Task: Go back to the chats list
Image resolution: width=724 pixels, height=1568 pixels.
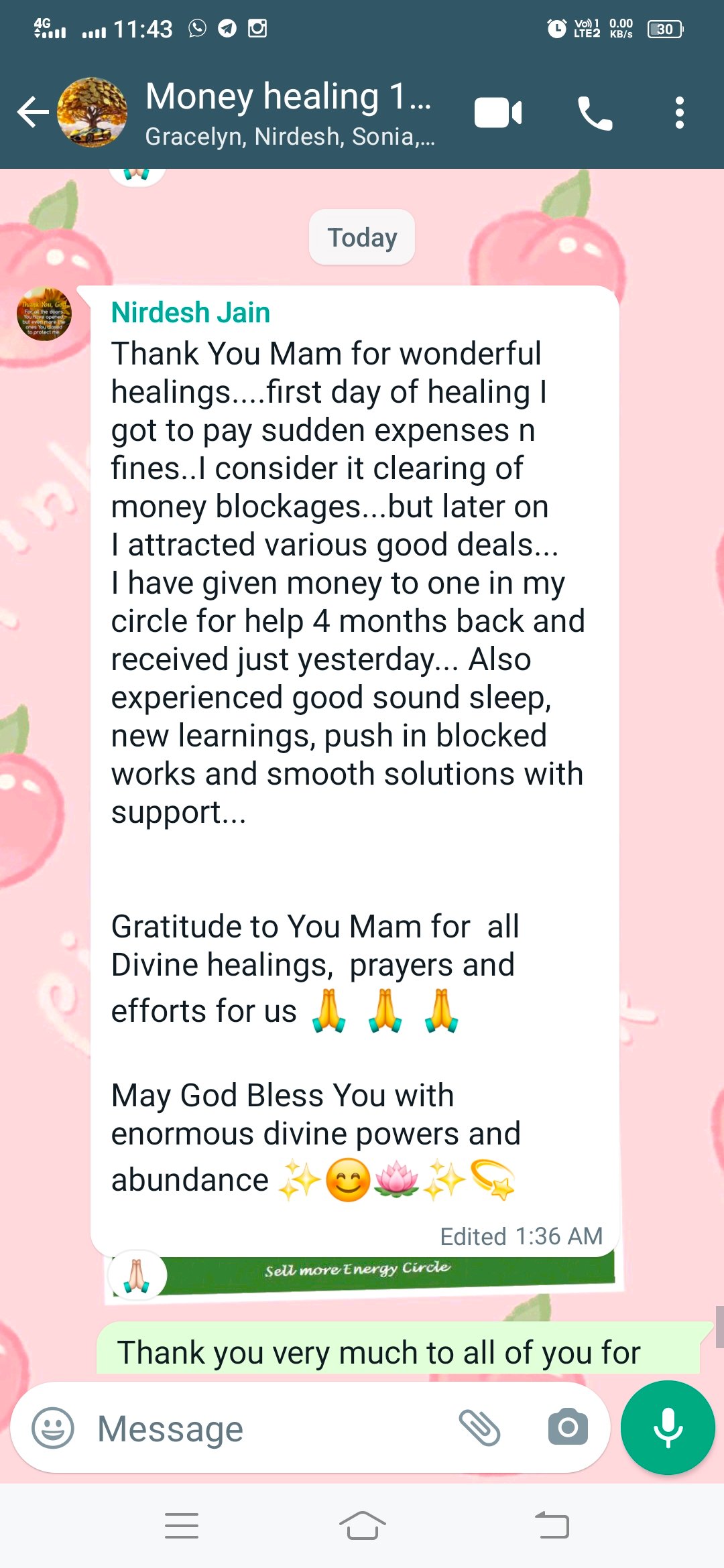Action: pyautogui.click(x=32, y=112)
